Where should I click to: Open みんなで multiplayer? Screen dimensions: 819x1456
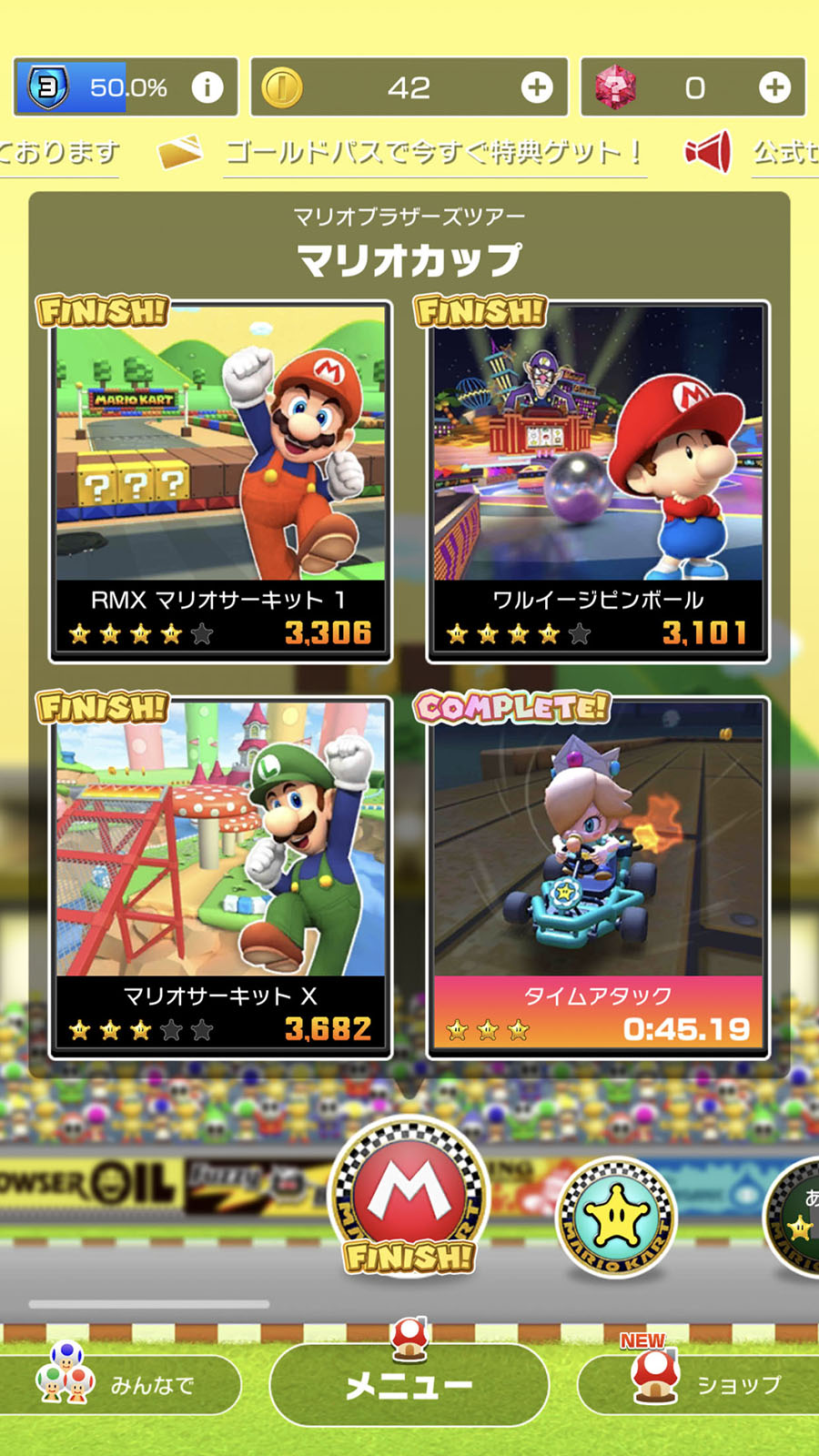(118, 1385)
